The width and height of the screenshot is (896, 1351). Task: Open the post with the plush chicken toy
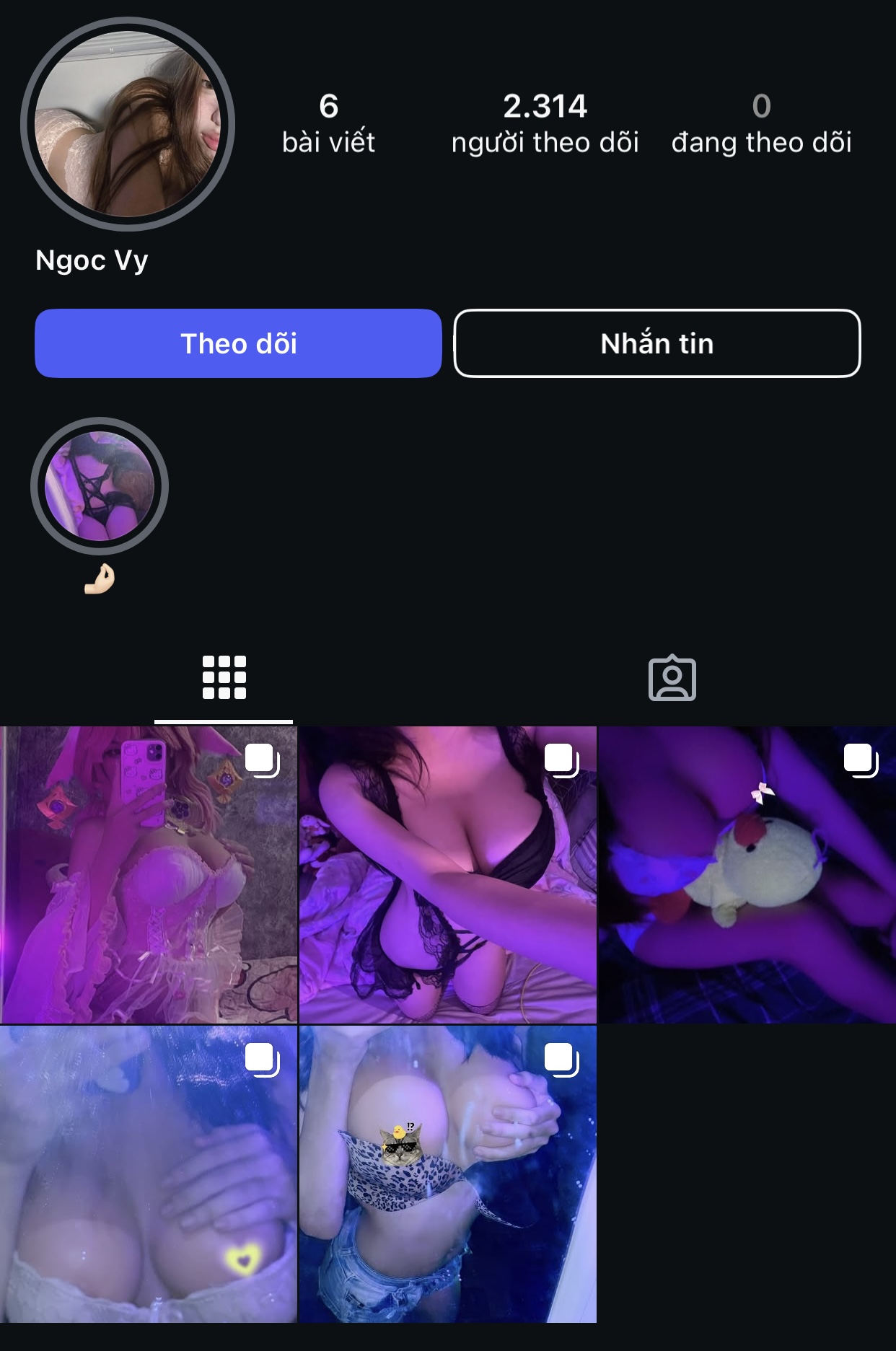pos(747,874)
